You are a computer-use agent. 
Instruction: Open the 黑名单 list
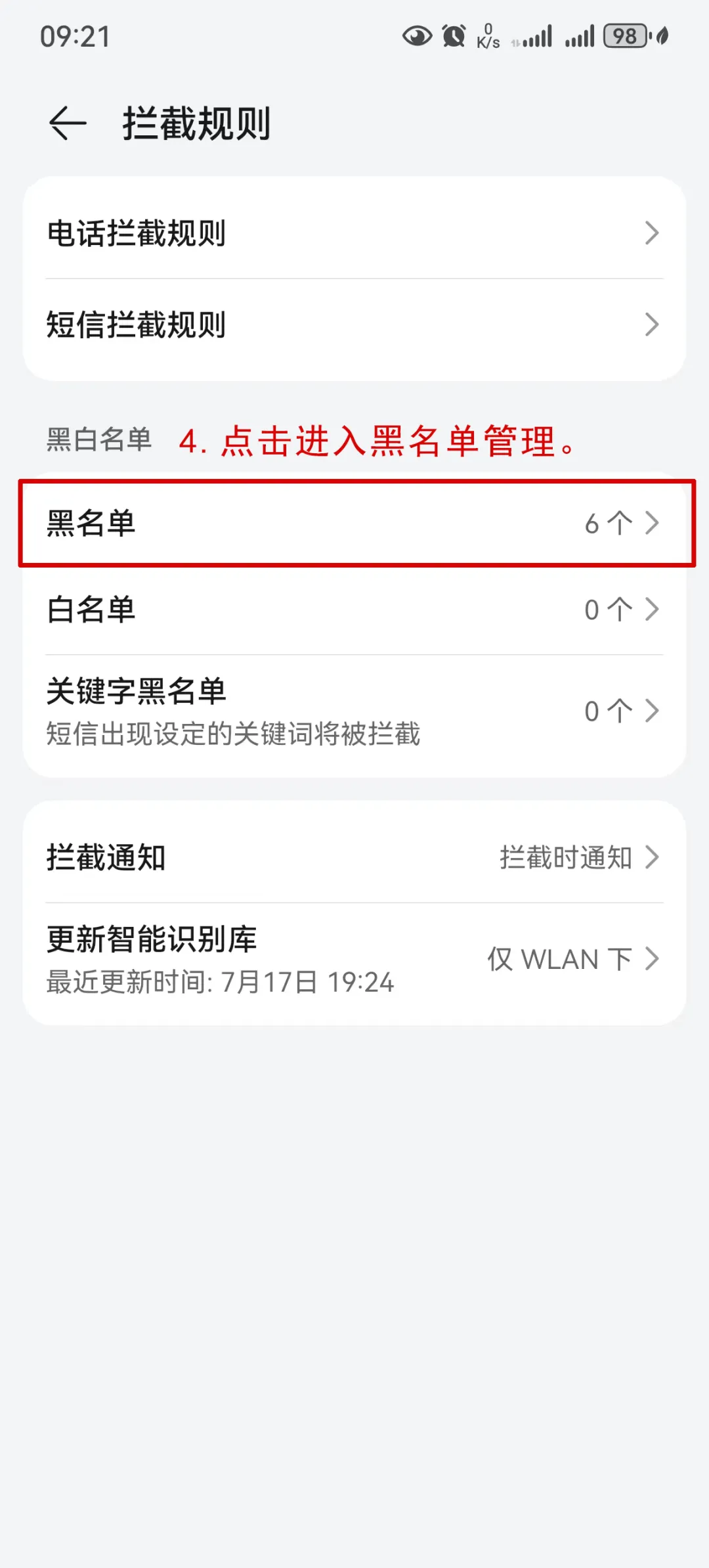354,523
